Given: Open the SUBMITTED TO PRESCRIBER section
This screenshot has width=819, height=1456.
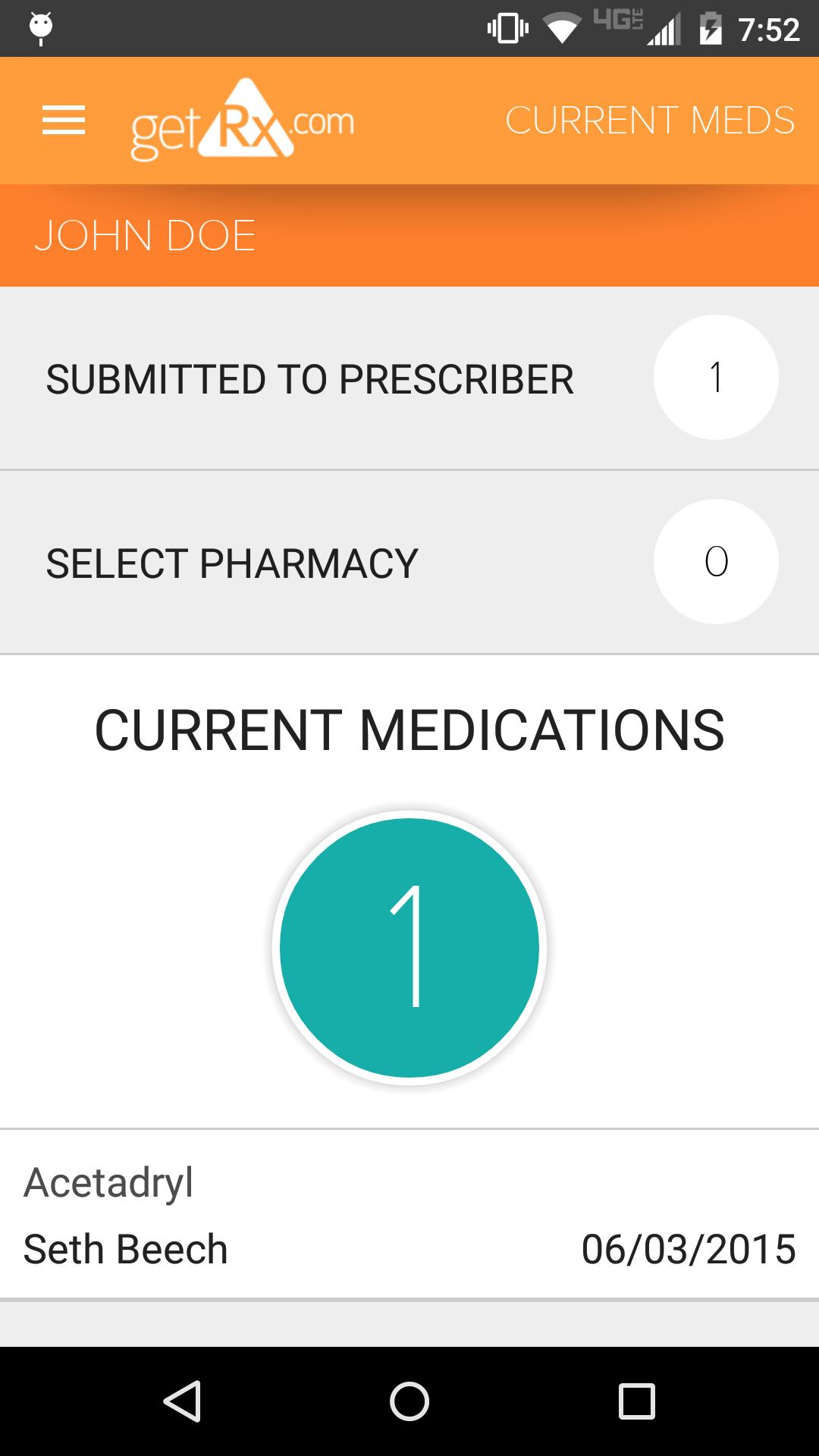Looking at the screenshot, I should click(309, 379).
